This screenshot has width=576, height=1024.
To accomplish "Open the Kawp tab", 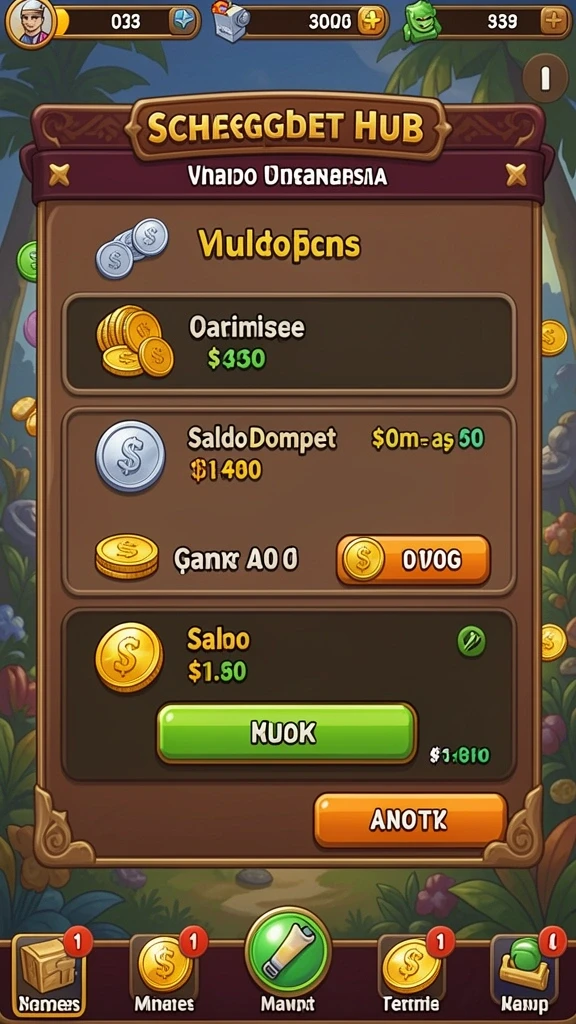I will pos(524,975).
